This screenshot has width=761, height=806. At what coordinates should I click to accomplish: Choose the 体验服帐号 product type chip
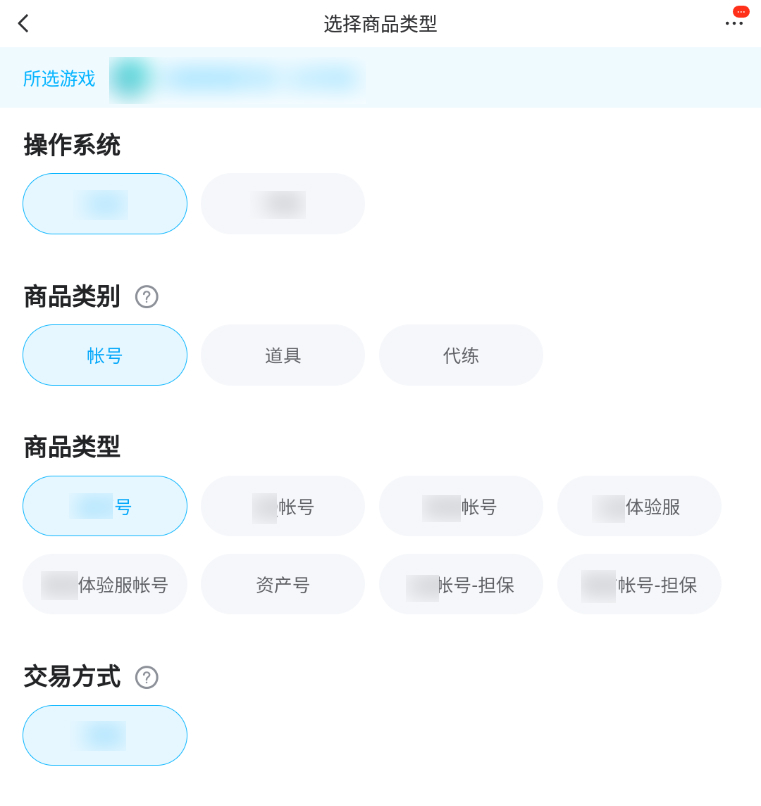[105, 585]
